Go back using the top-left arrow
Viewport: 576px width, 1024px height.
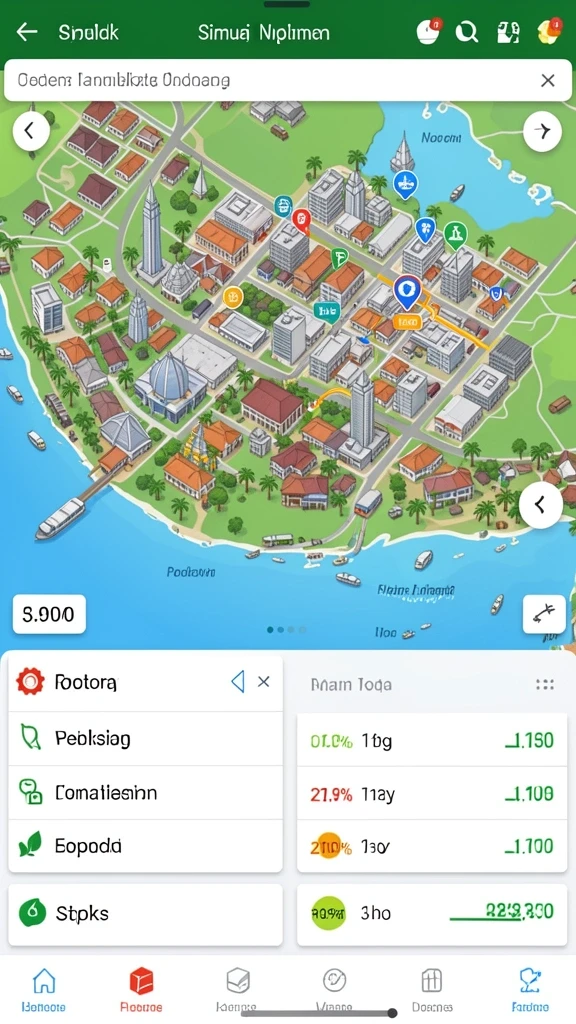pos(27,31)
